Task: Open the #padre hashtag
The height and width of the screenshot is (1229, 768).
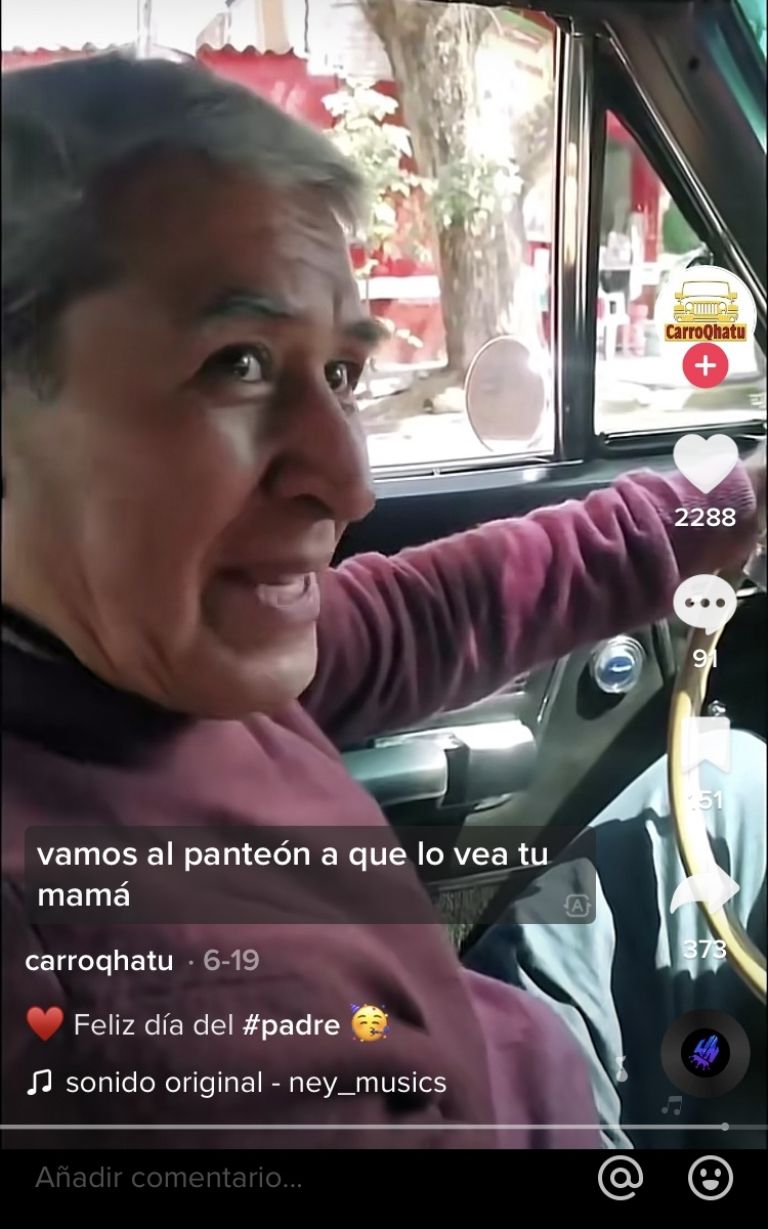Action: pyautogui.click(x=291, y=1025)
